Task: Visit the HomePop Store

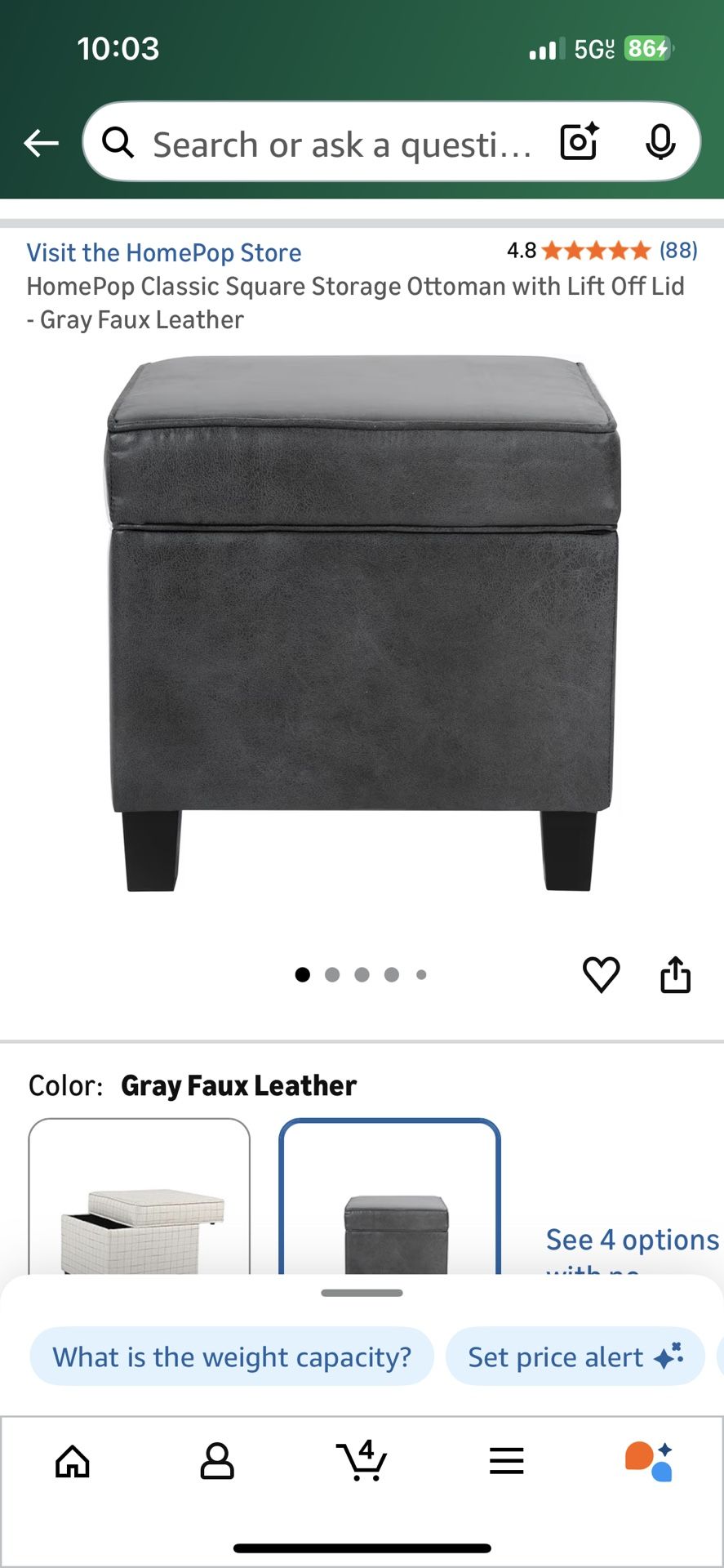Action: point(164,252)
